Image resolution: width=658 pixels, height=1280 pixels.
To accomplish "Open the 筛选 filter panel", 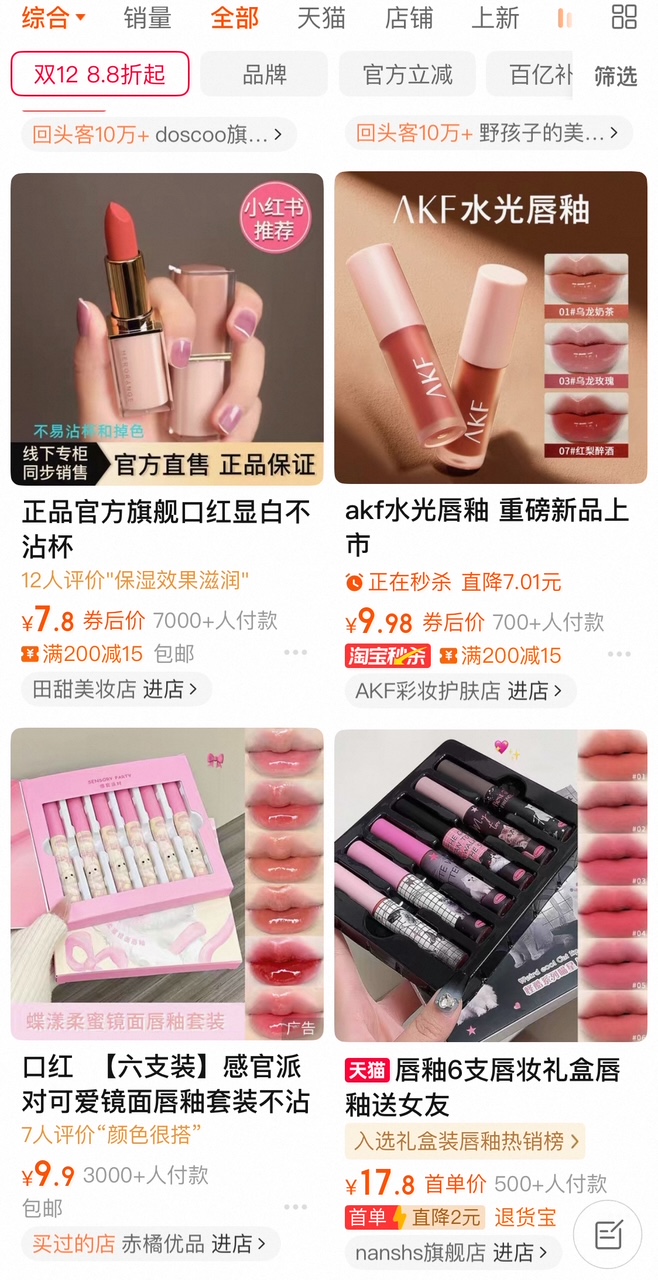I will (615, 76).
